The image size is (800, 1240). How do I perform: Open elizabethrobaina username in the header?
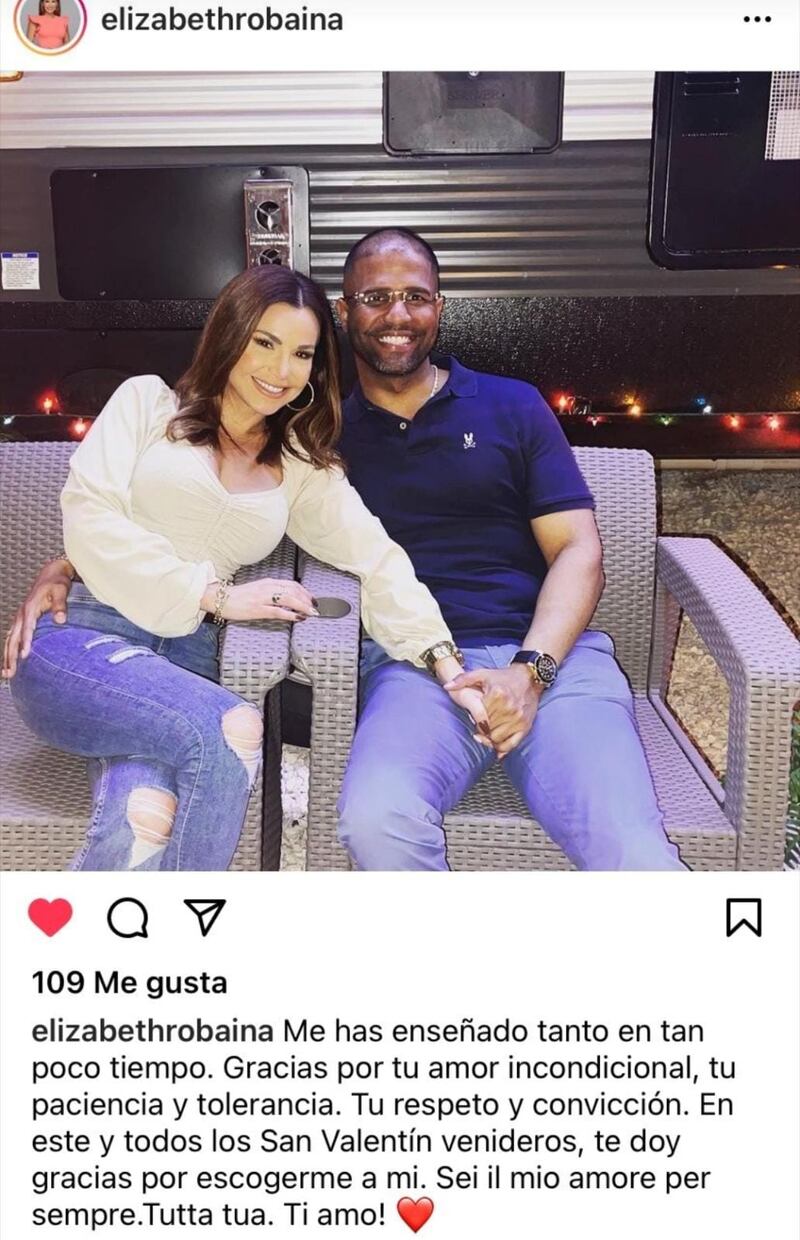pos(221,19)
